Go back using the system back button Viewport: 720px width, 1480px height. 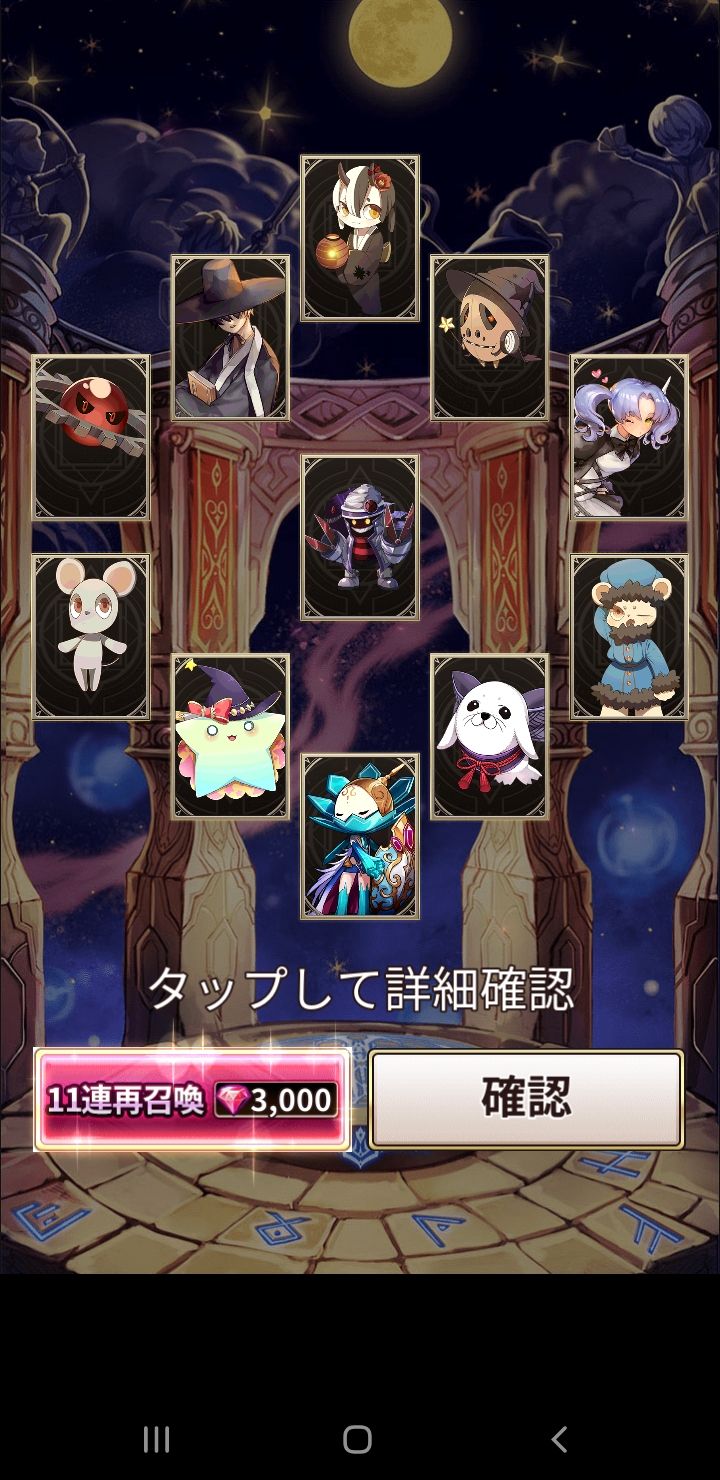[560, 1439]
